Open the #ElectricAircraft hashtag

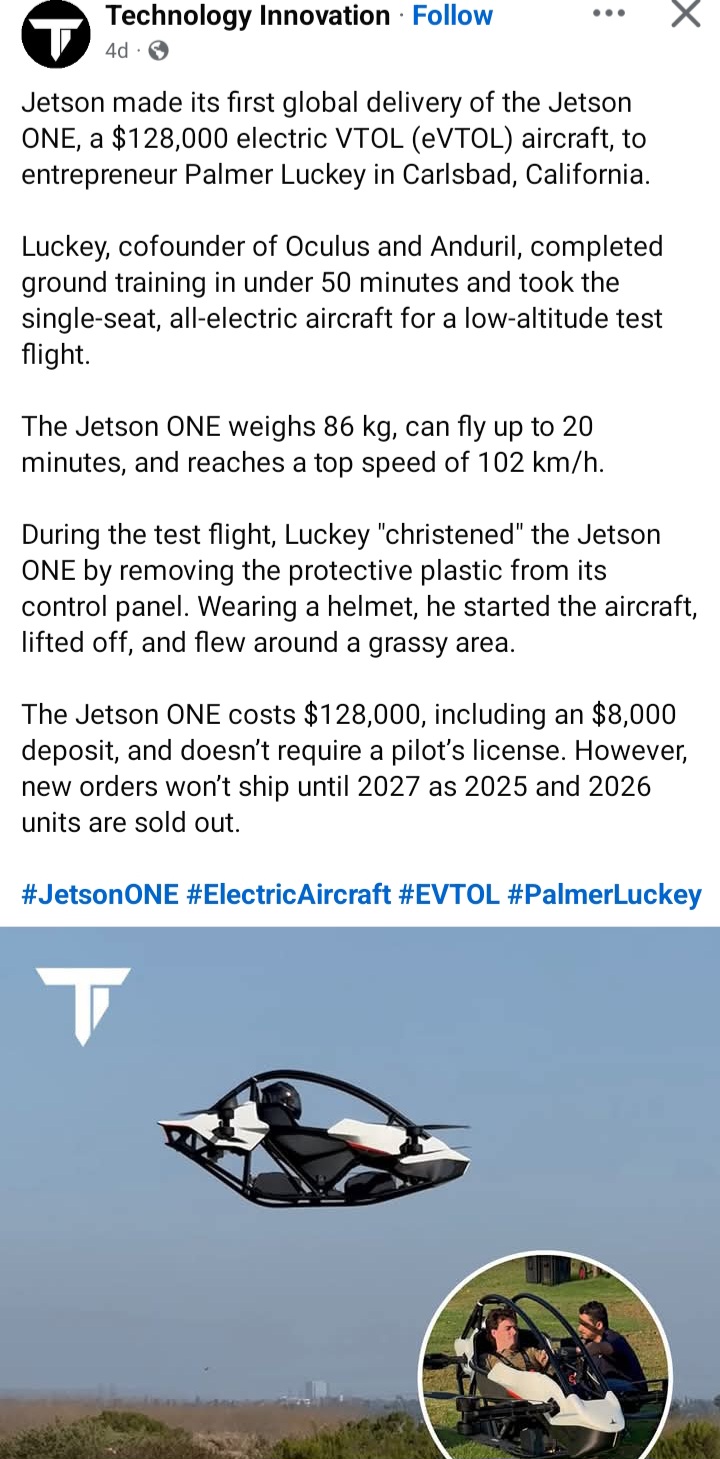(289, 894)
